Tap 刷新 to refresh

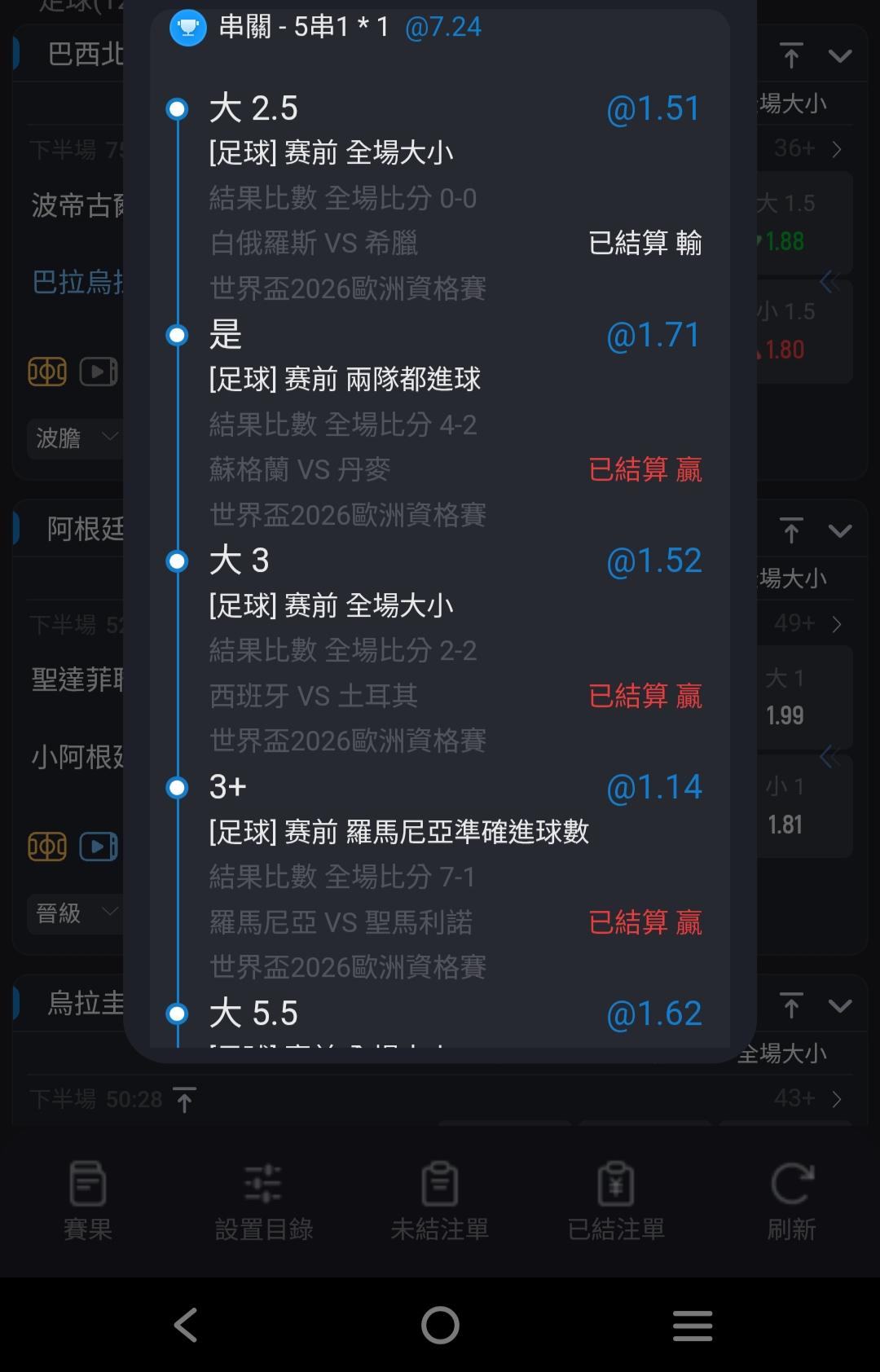click(791, 1200)
